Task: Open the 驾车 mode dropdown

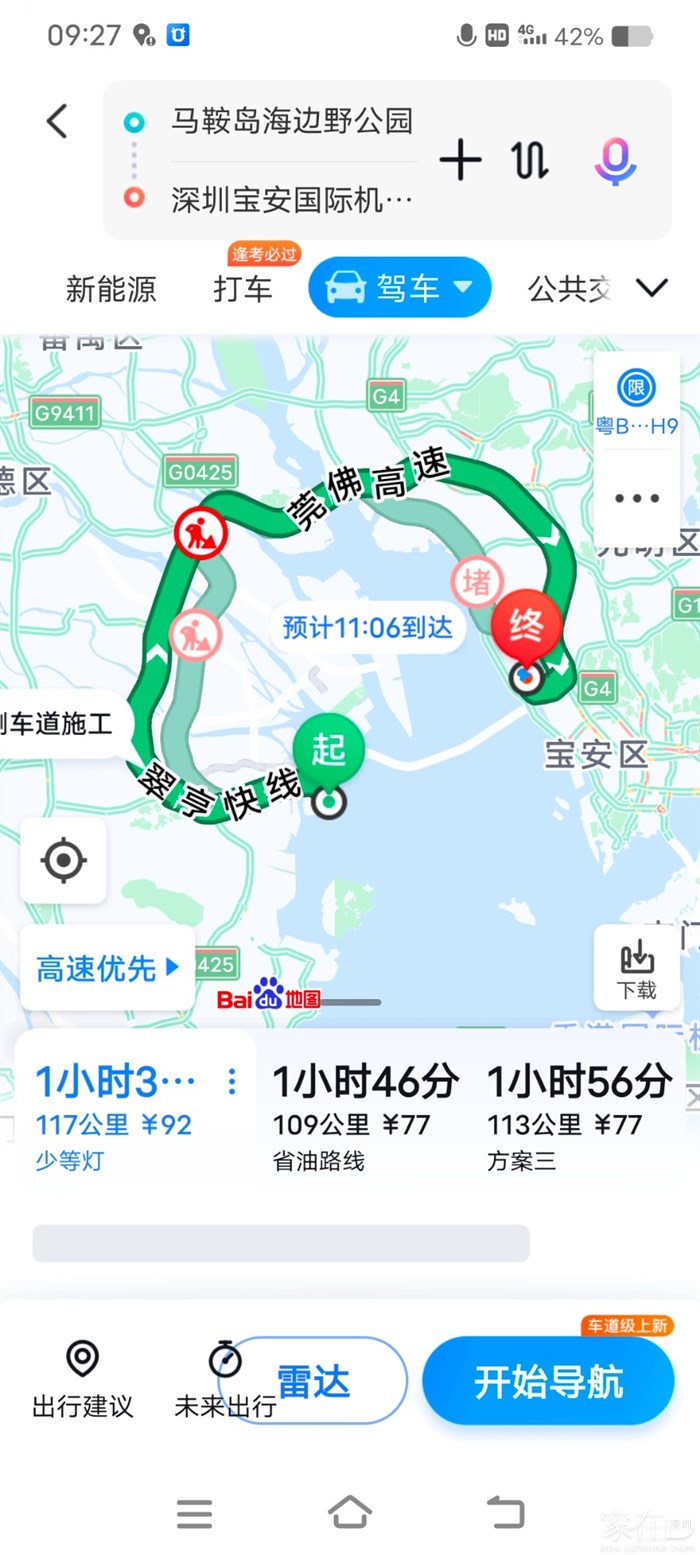Action: click(400, 288)
